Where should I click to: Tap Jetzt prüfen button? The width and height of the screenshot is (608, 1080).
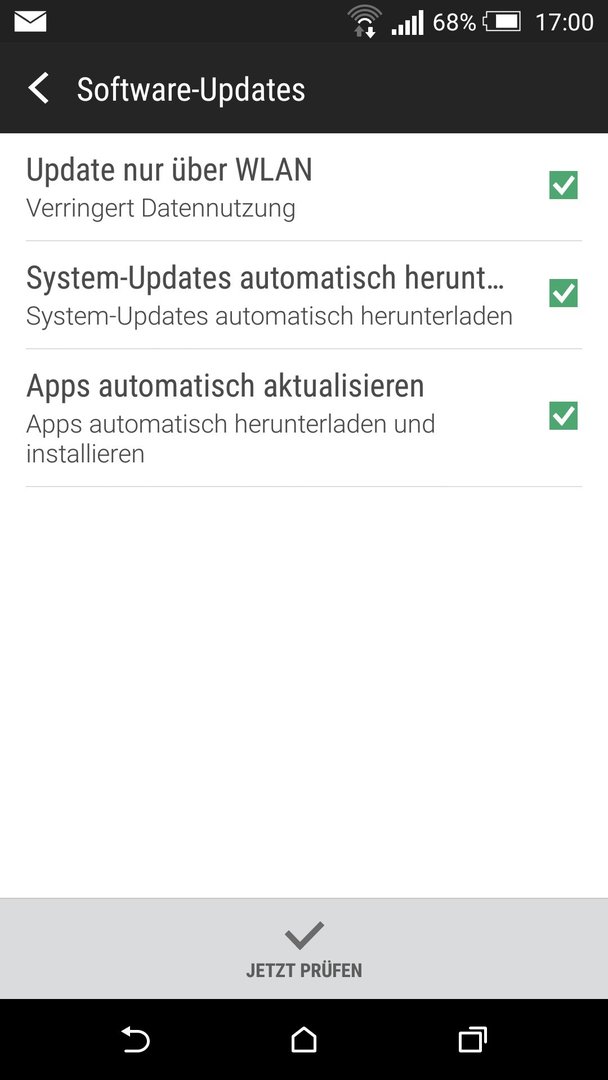tap(304, 949)
